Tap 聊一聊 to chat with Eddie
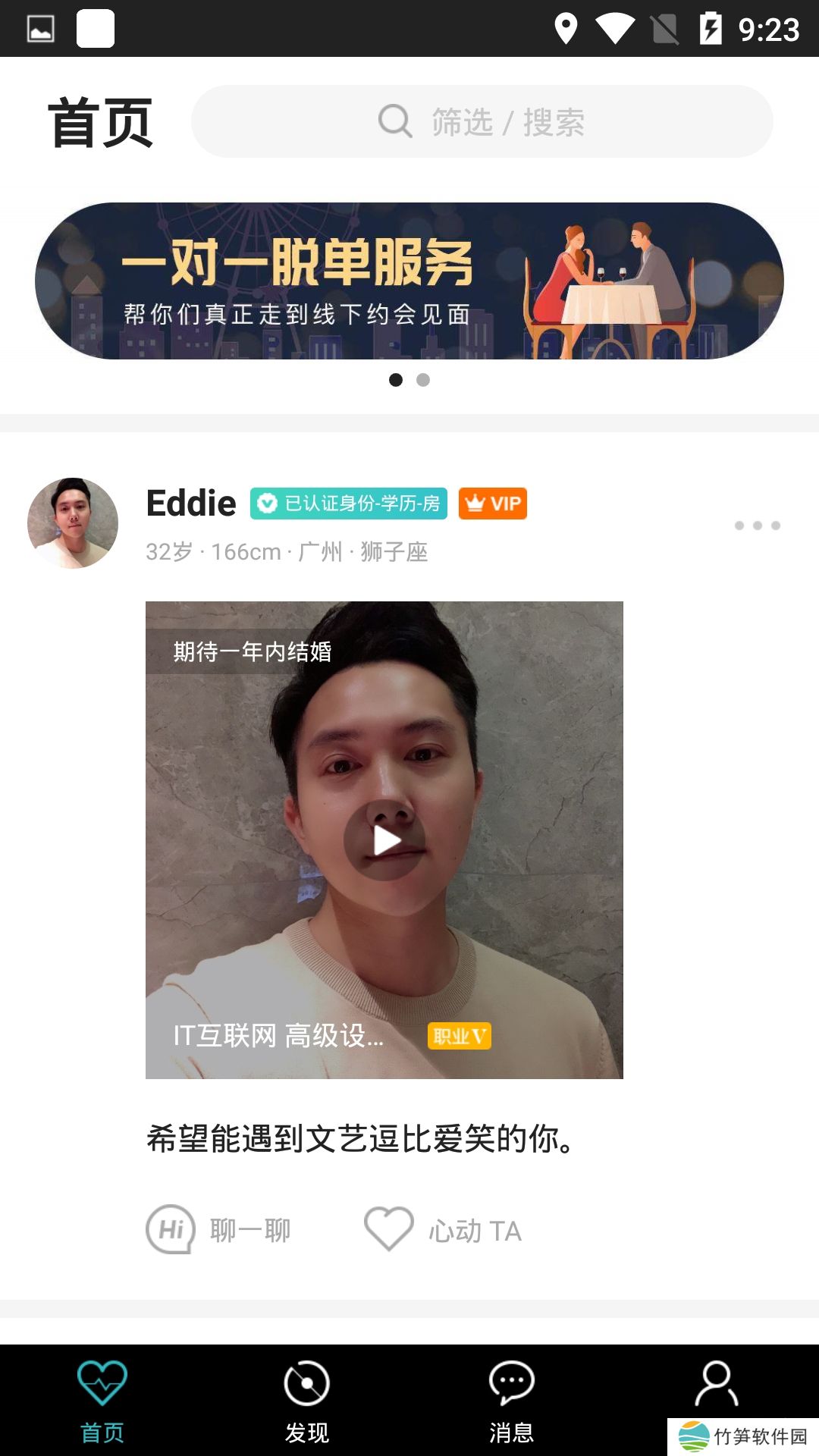The width and height of the screenshot is (819, 1456). pos(220,1229)
